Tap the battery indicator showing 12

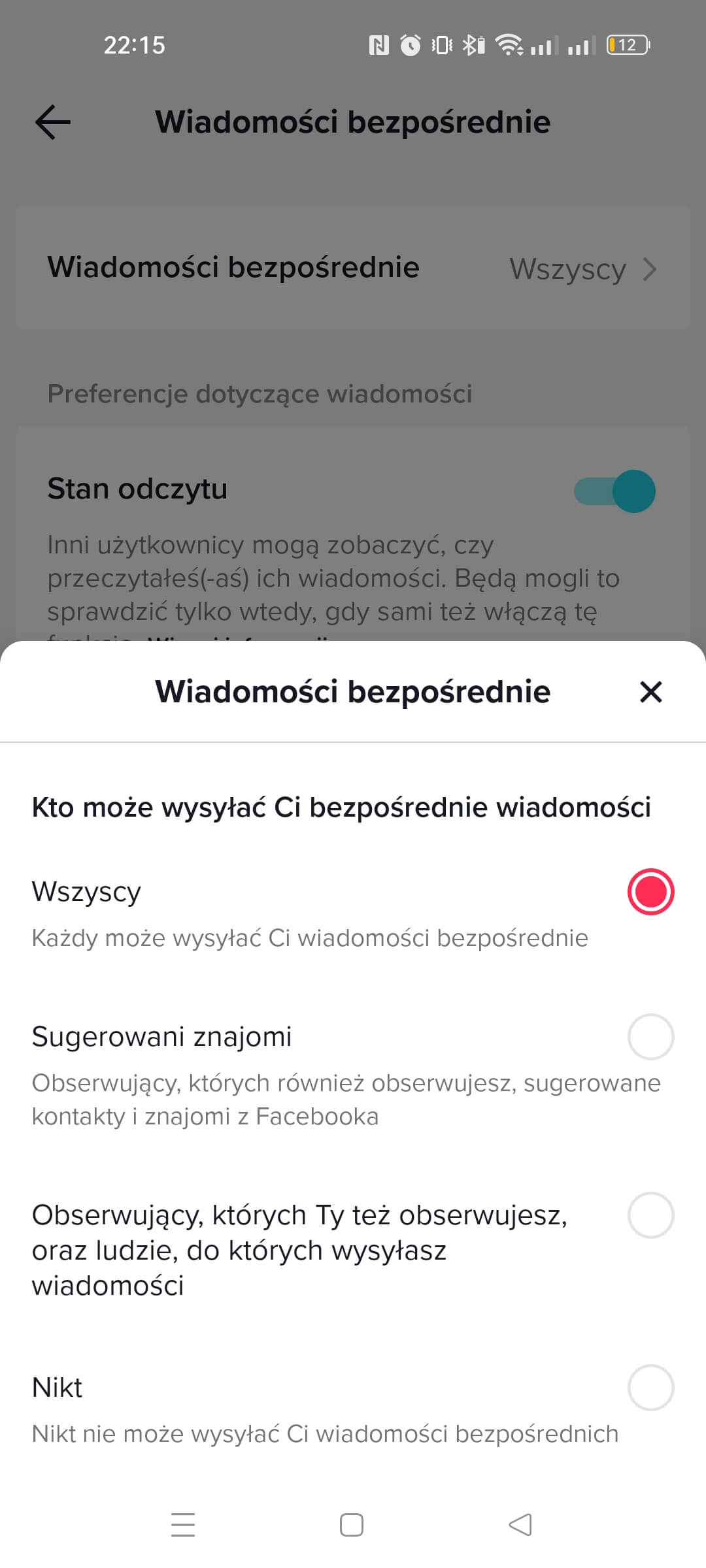627,44
